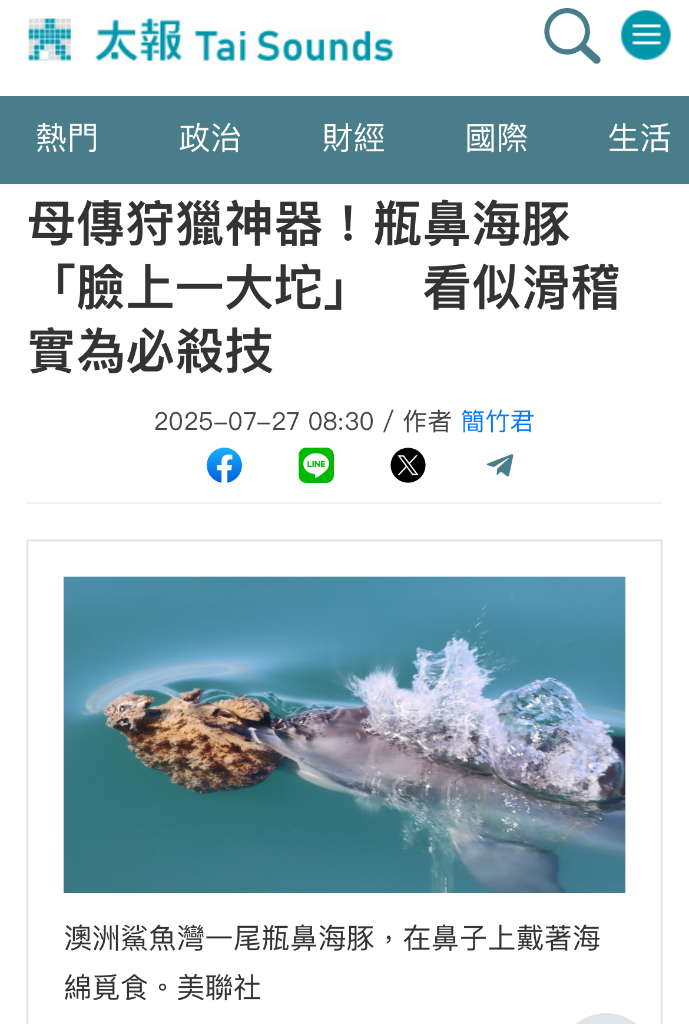View the dolphin article photo
Screen dimensions: 689x1024
(x=344, y=734)
